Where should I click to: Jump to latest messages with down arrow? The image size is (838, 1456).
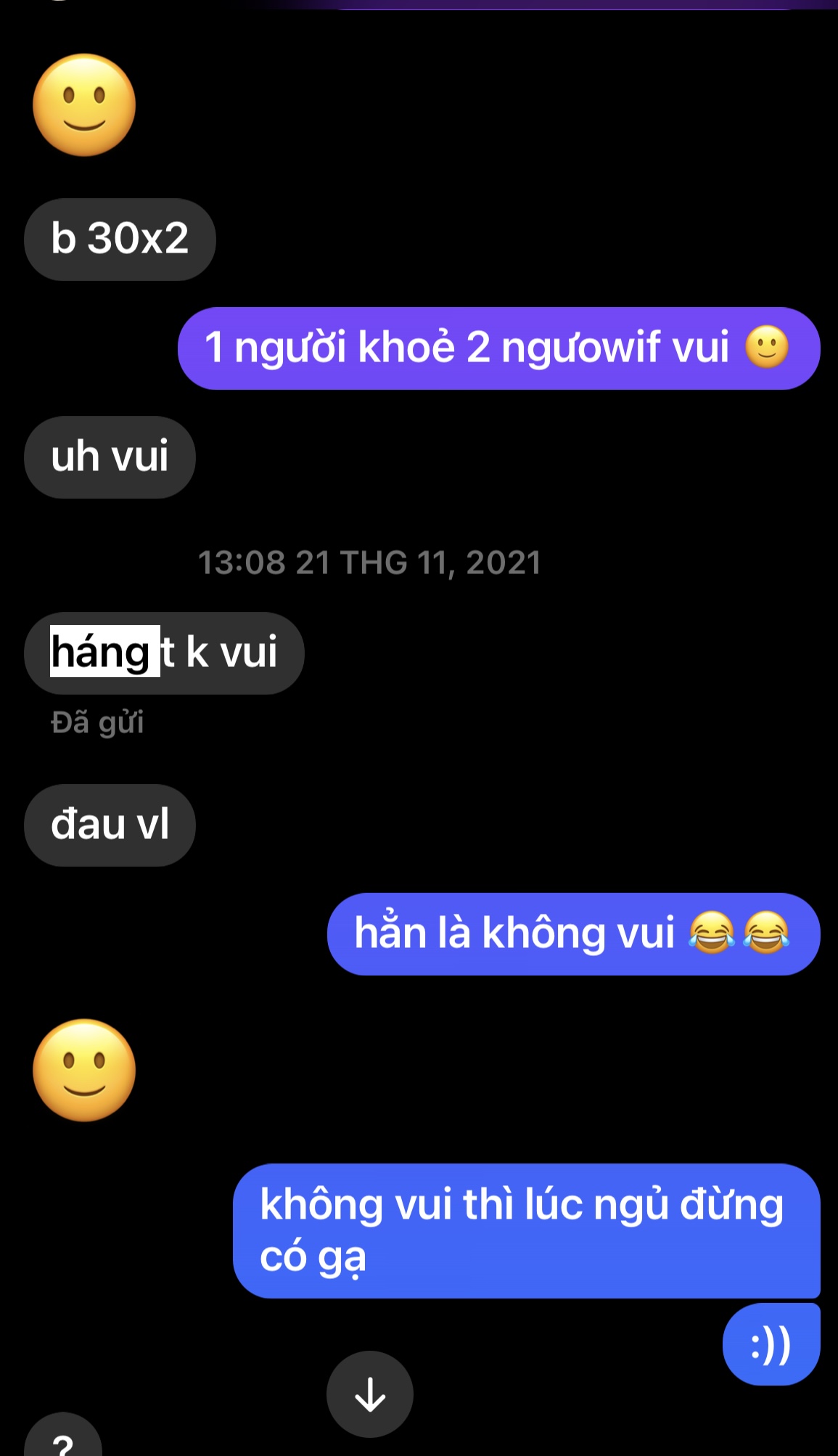(x=370, y=1394)
